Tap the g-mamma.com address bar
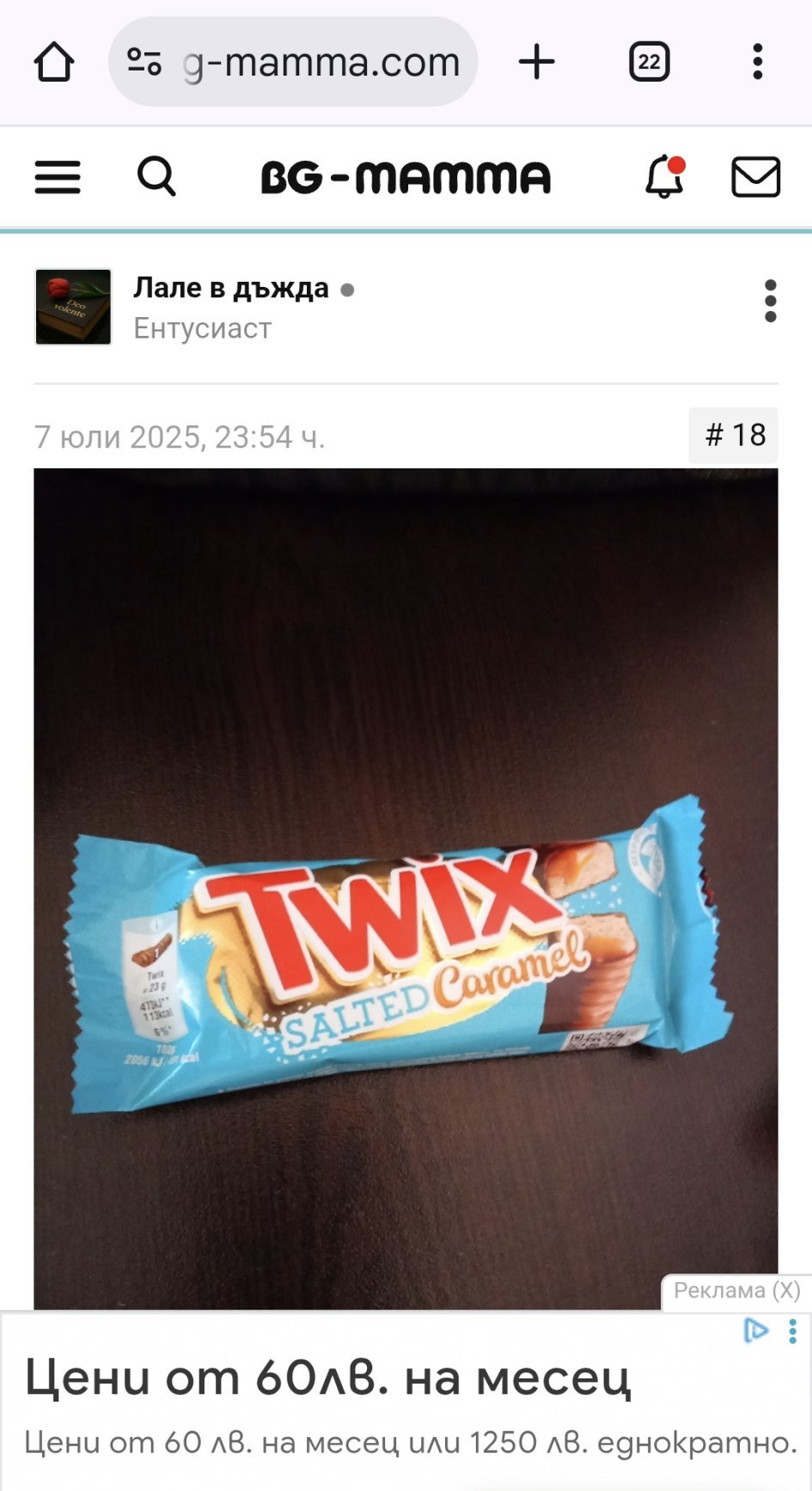The width and height of the screenshot is (812, 1491). (x=320, y=62)
